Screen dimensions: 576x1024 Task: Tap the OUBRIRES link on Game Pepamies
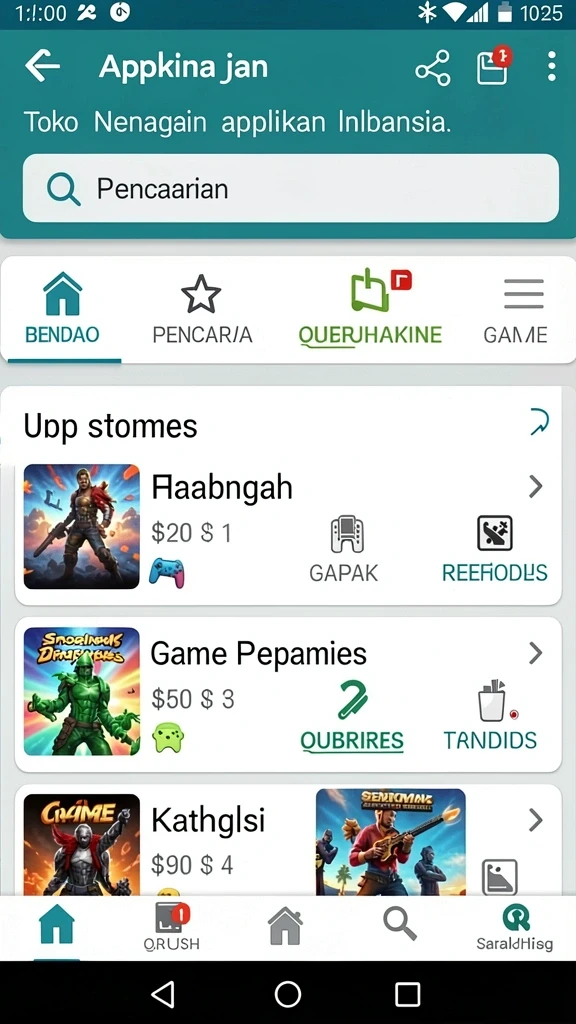click(x=352, y=717)
